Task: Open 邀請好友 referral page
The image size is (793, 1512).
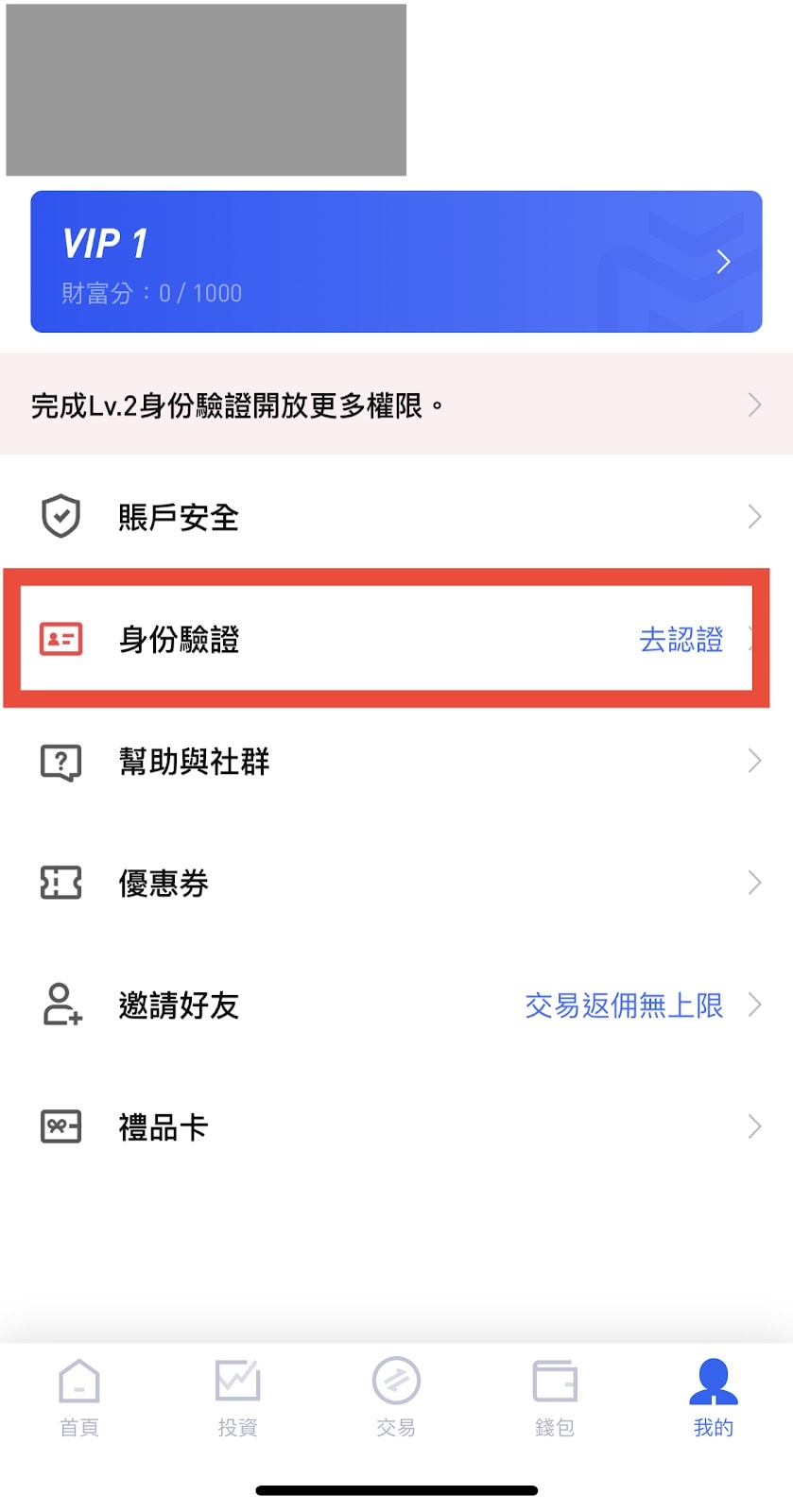Action: click(396, 1005)
